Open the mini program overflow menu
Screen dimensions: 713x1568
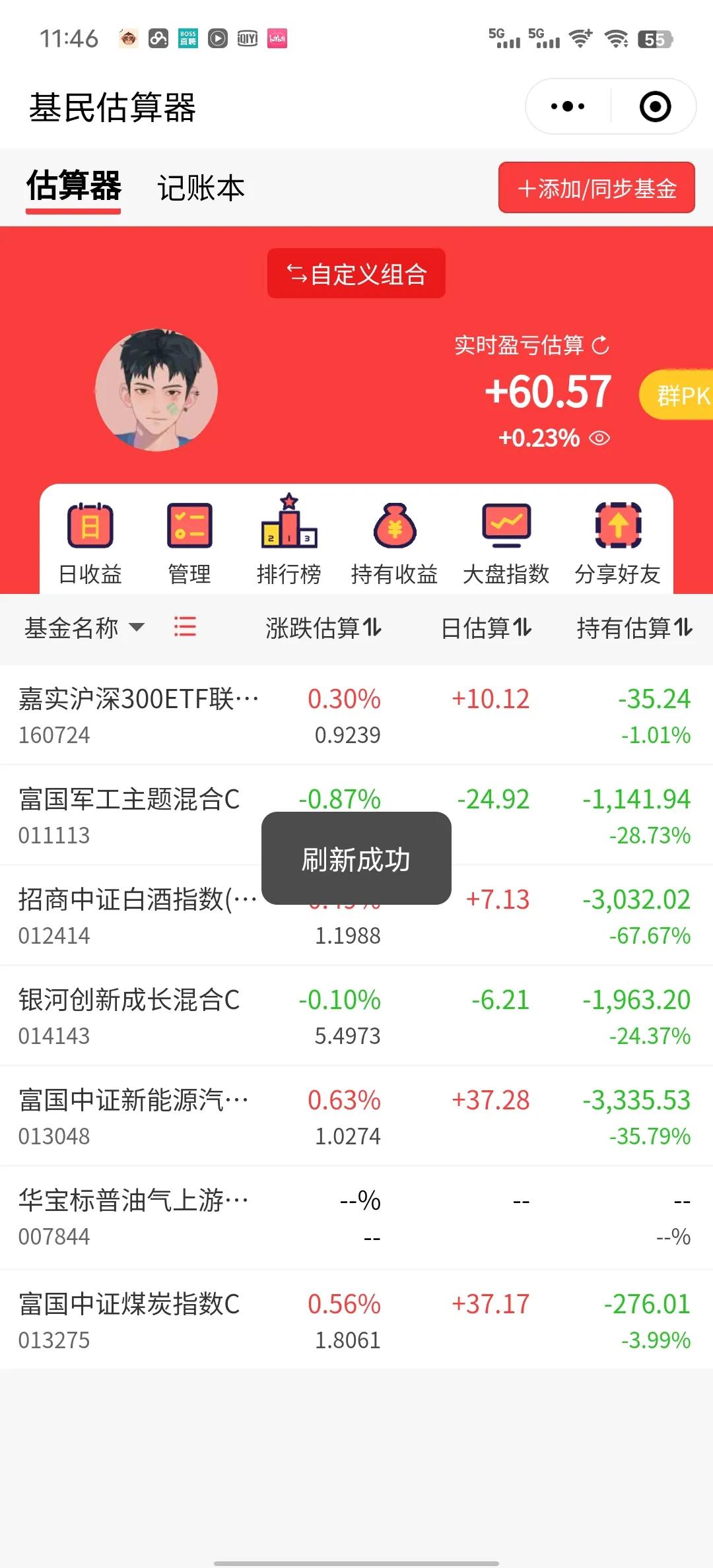click(568, 106)
